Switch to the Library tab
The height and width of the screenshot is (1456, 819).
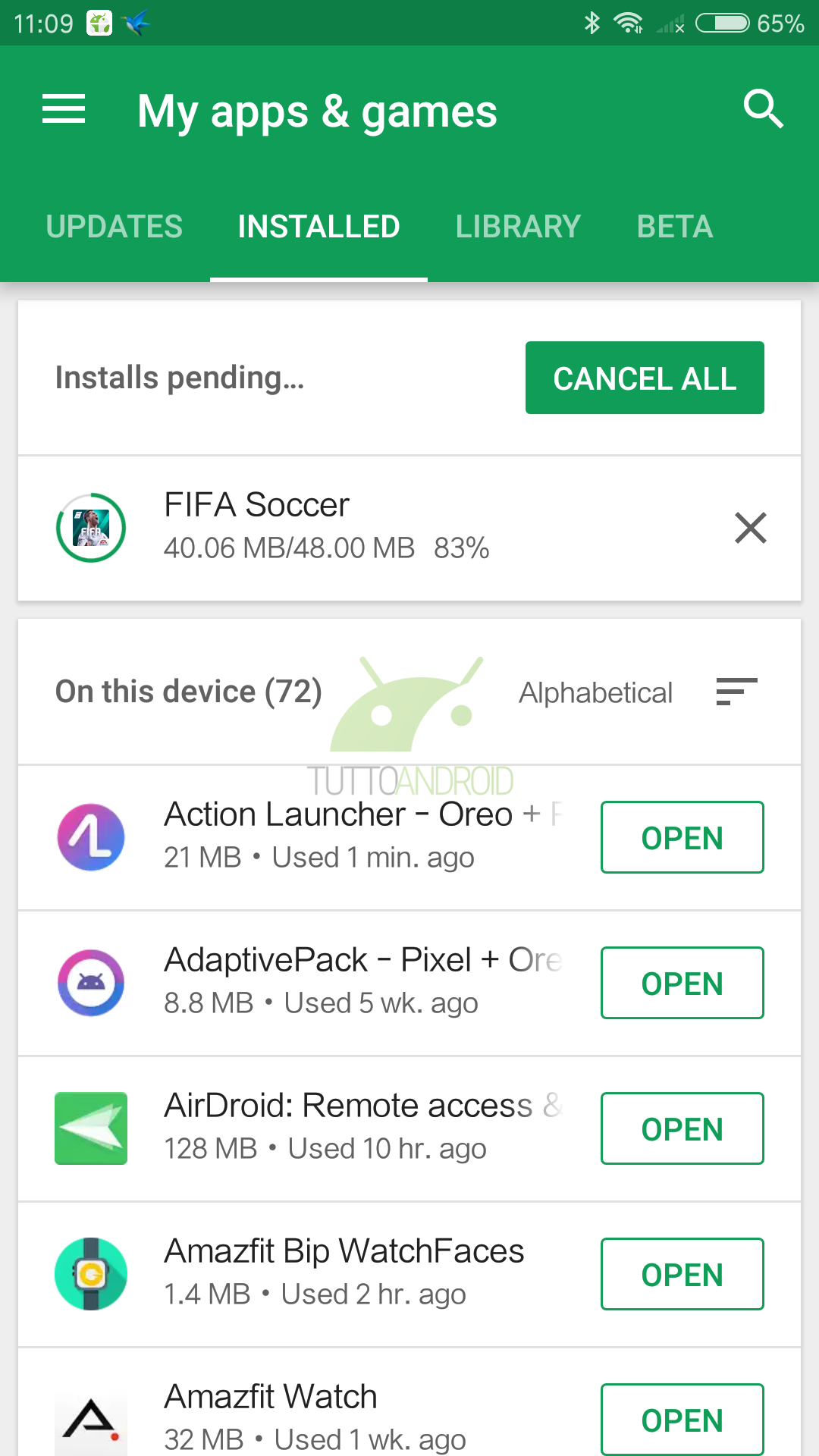point(518,227)
